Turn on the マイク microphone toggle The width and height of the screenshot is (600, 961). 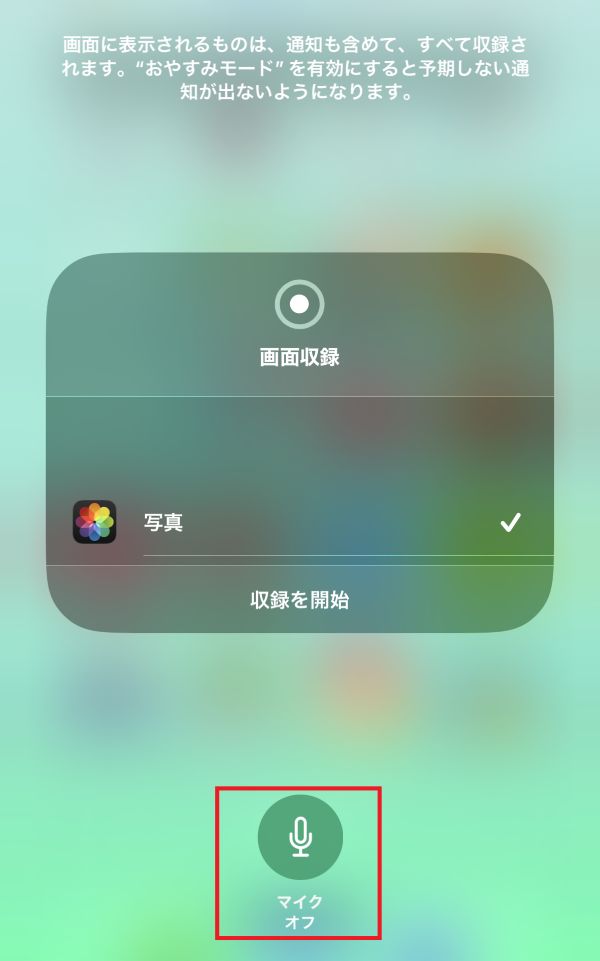[300, 837]
